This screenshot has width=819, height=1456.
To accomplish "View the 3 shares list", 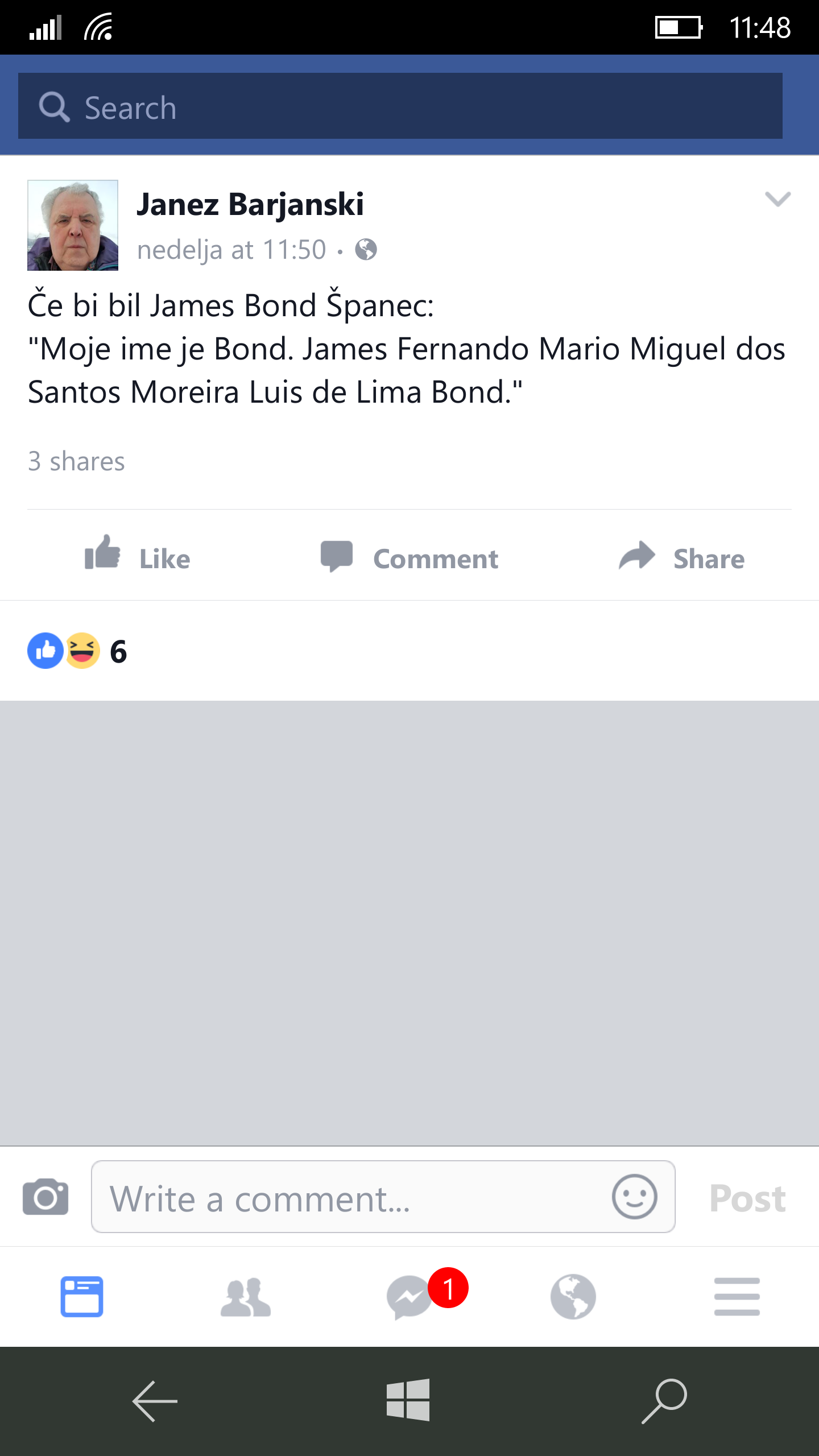I will pyautogui.click(x=76, y=461).
